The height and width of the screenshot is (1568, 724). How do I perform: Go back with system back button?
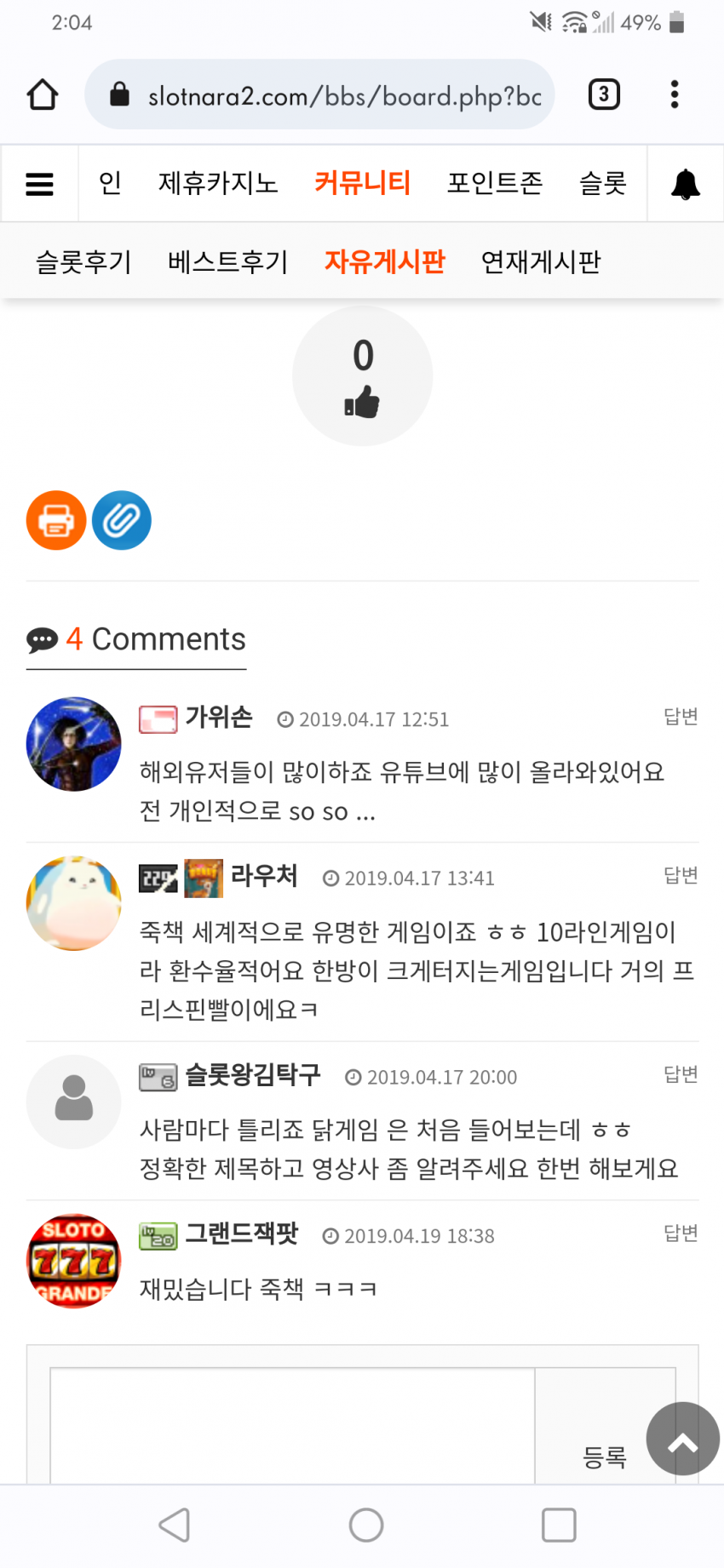pos(175,1525)
